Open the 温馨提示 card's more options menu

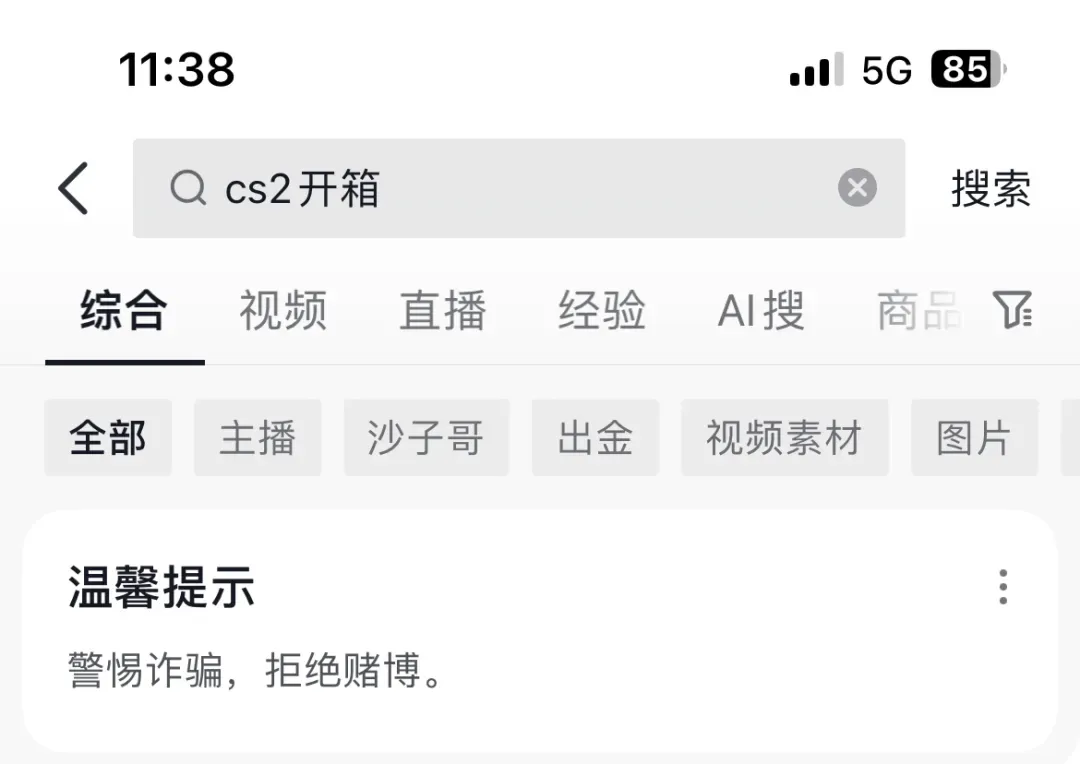pos(1003,587)
